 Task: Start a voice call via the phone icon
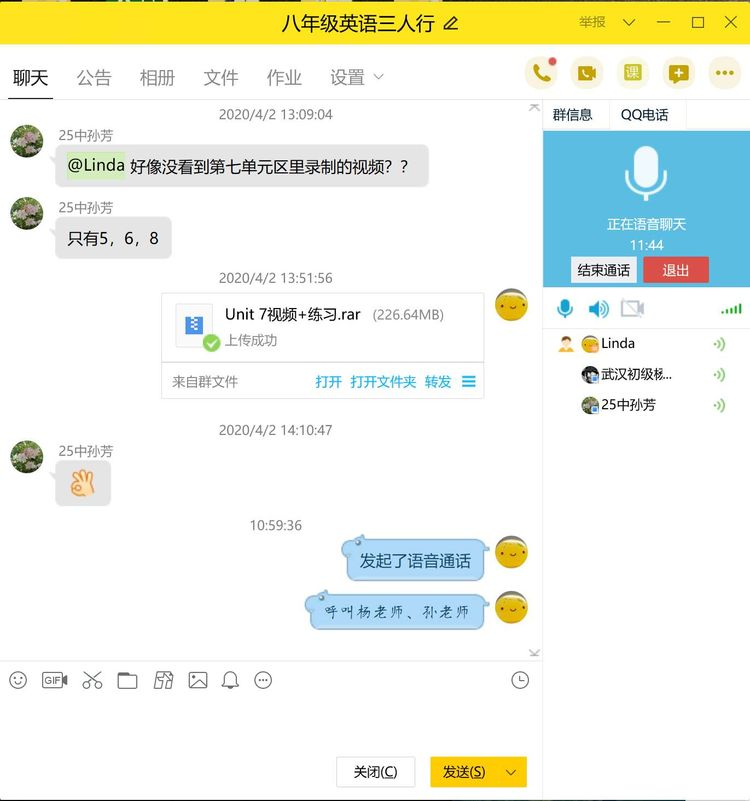pos(541,73)
